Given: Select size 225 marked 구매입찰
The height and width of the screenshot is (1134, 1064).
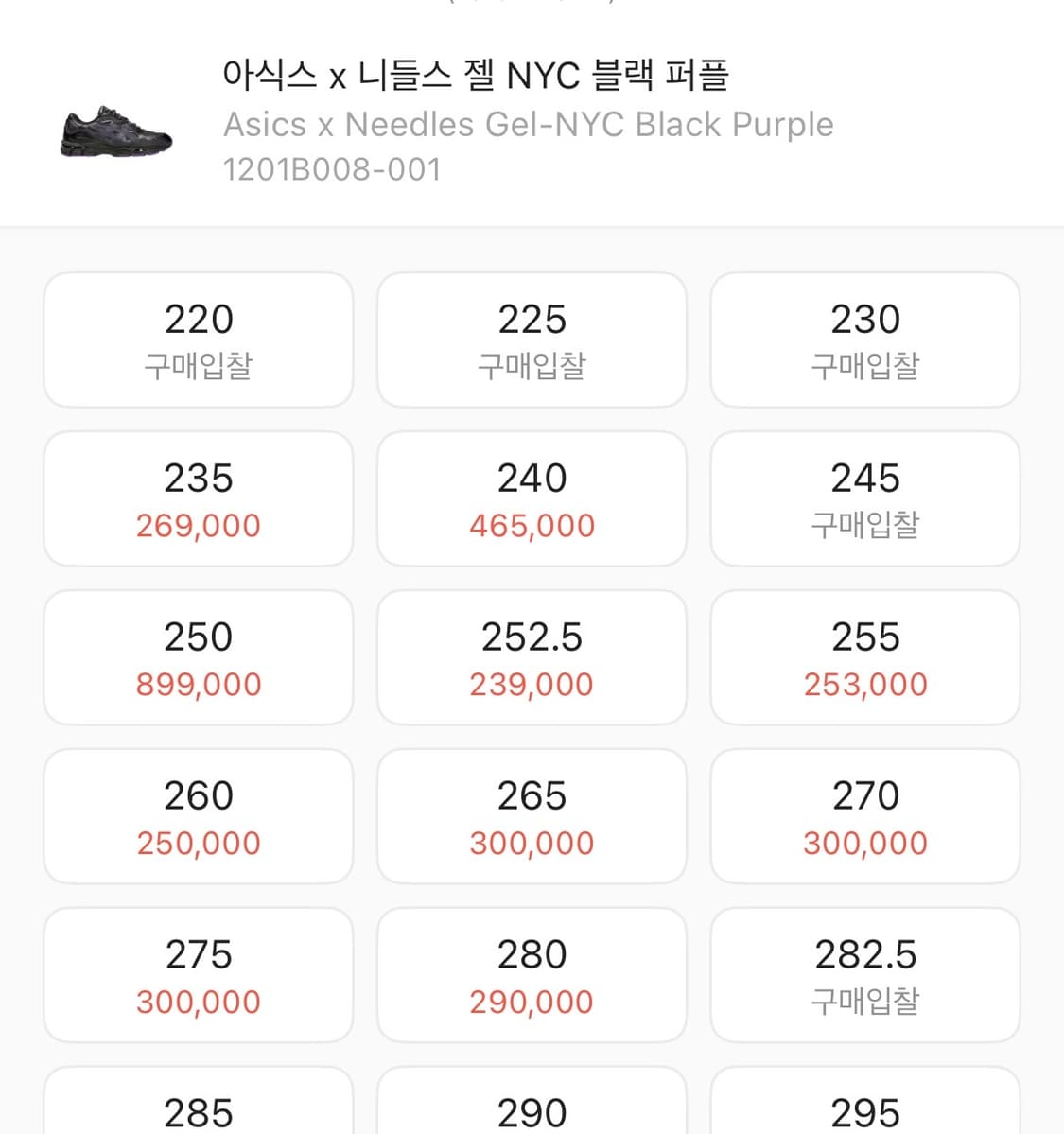Looking at the screenshot, I should 532,340.
